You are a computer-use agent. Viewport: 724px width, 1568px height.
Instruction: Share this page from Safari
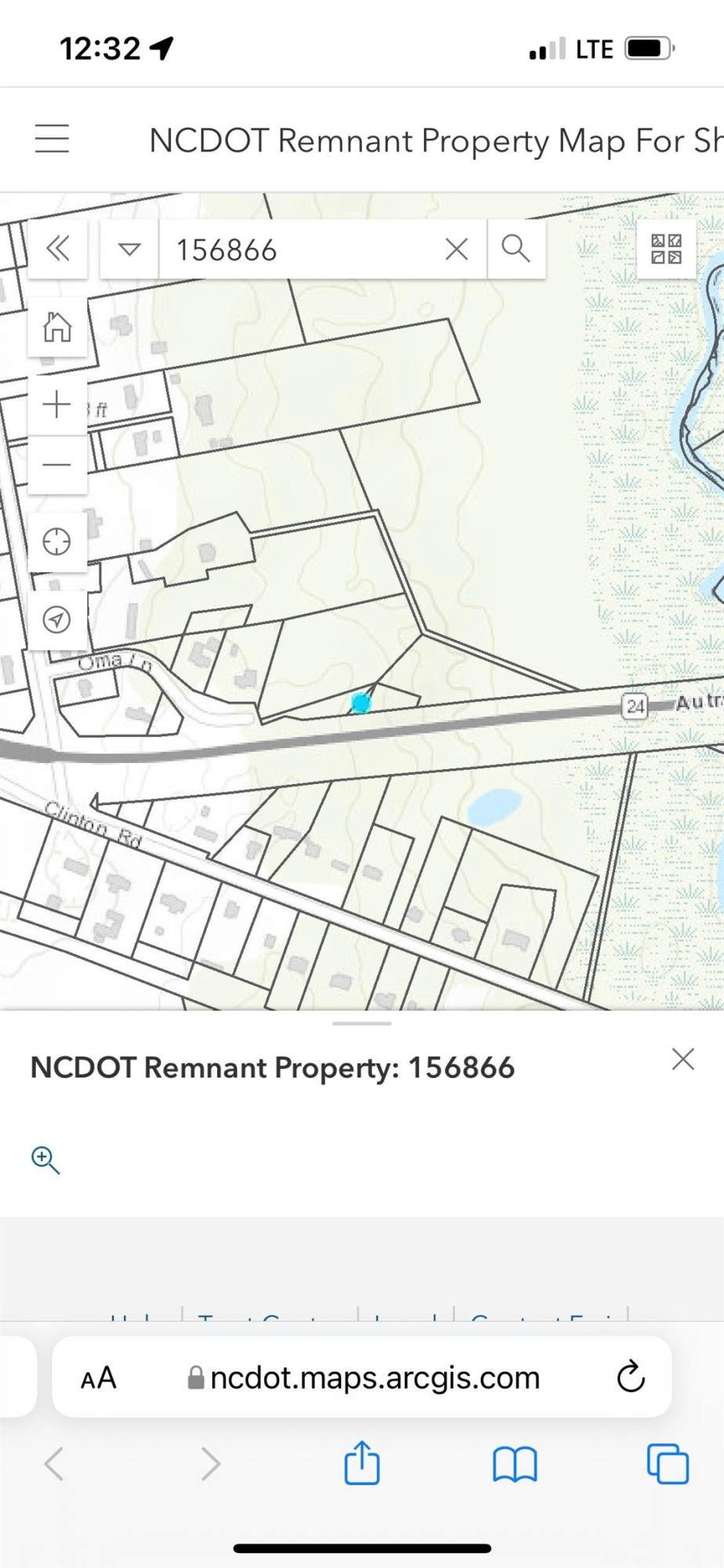click(362, 1463)
